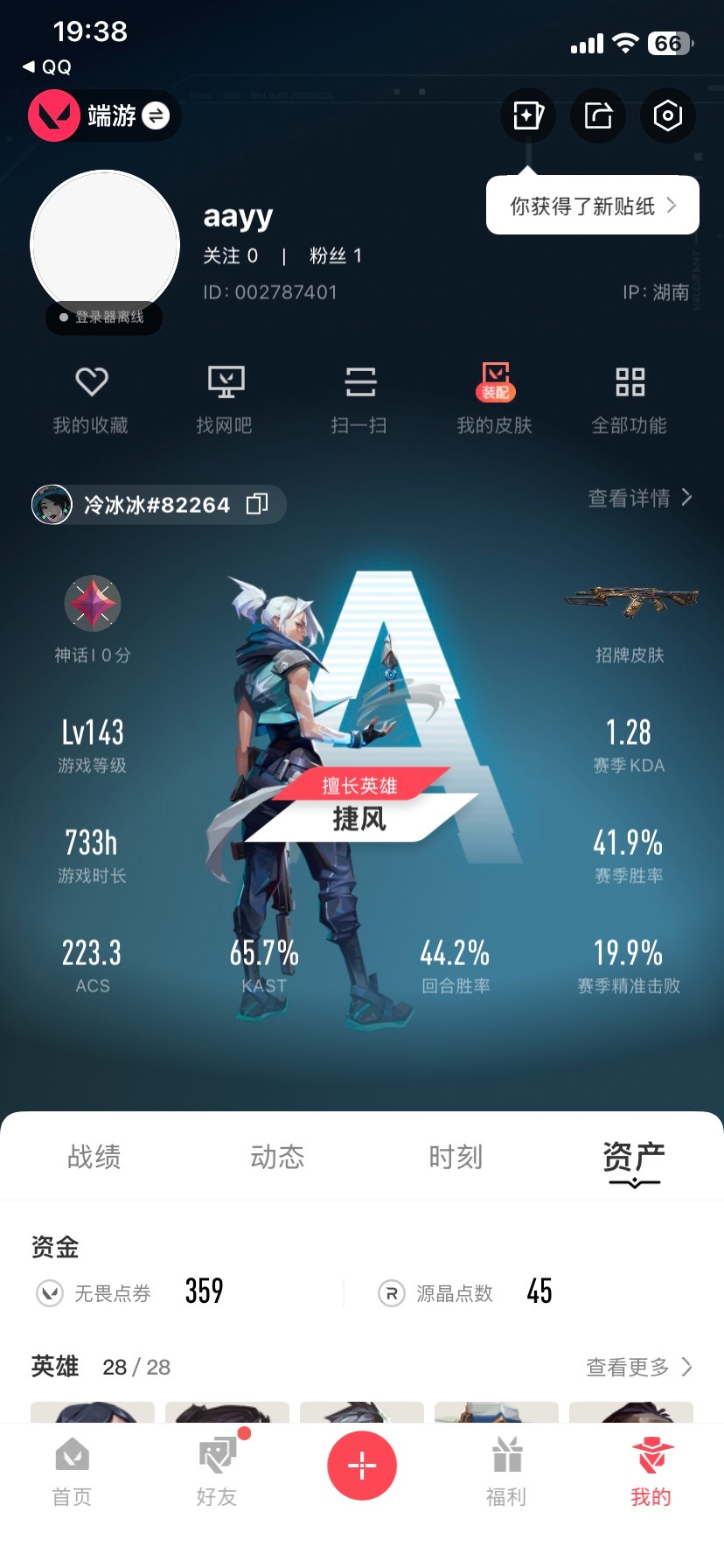Switch to the 时刻 tab
The height and width of the screenshot is (1568, 724).
click(456, 1157)
